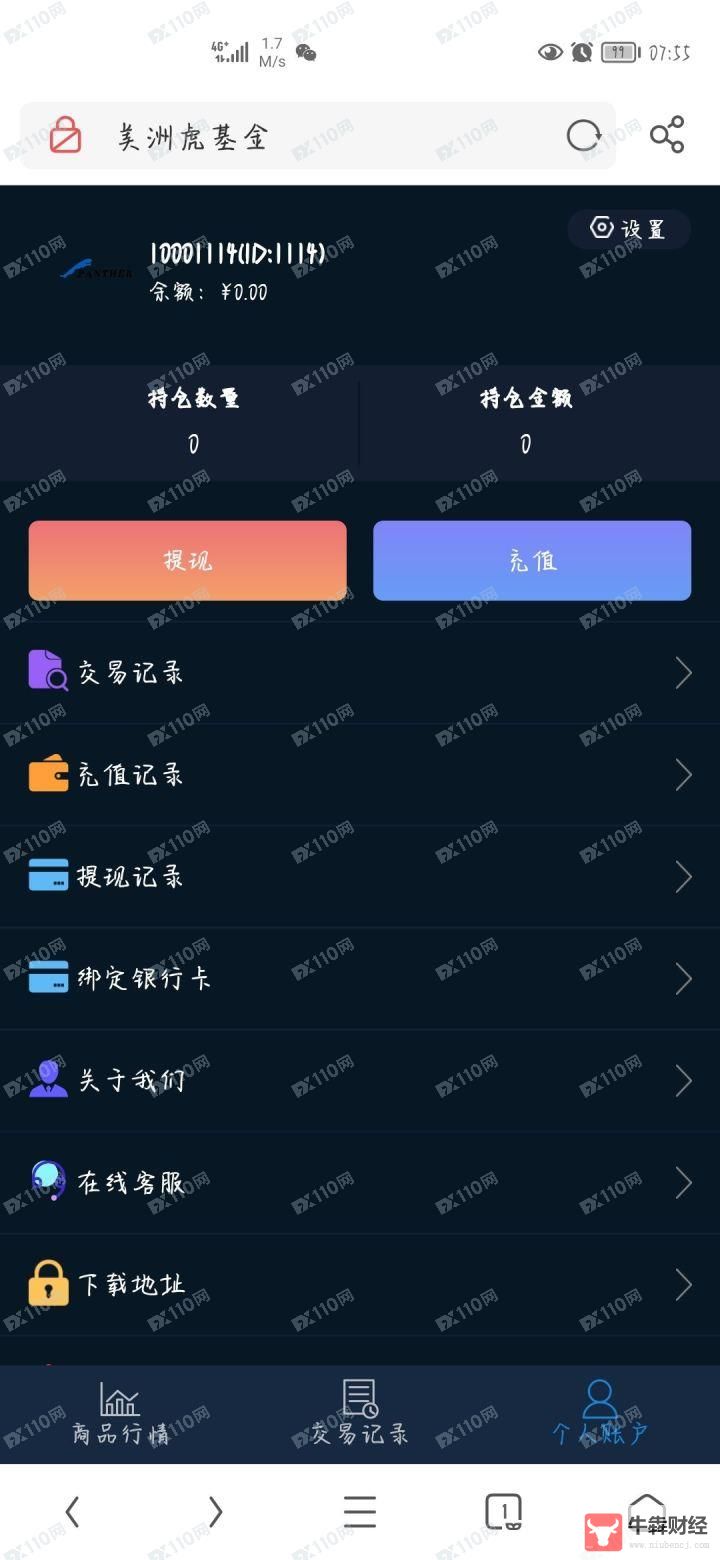The width and height of the screenshot is (720, 1560).
Task: Switch to the 商品行情 tab
Action: click(x=120, y=1413)
